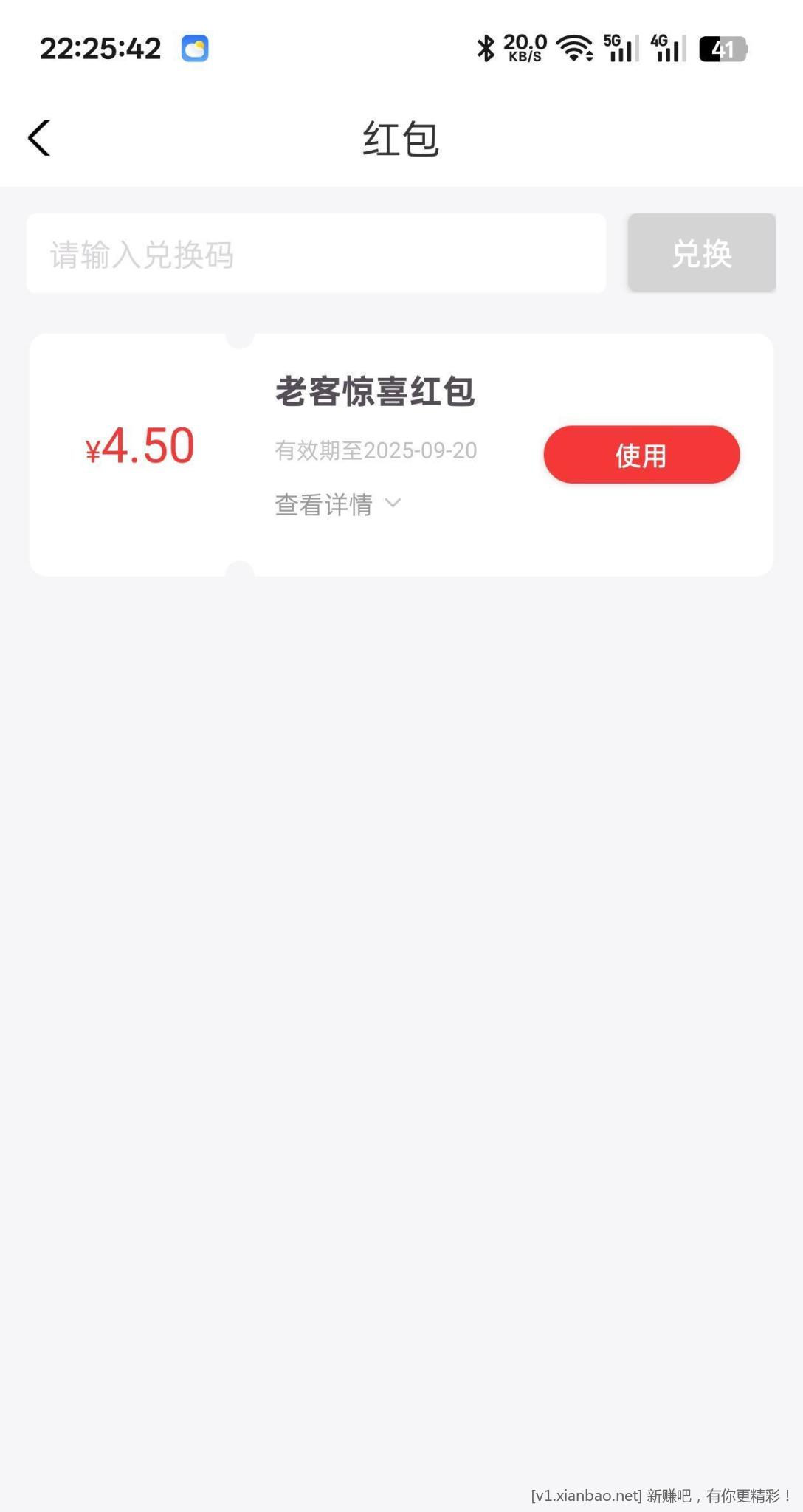Tap the 兑换 redeem button

702,253
